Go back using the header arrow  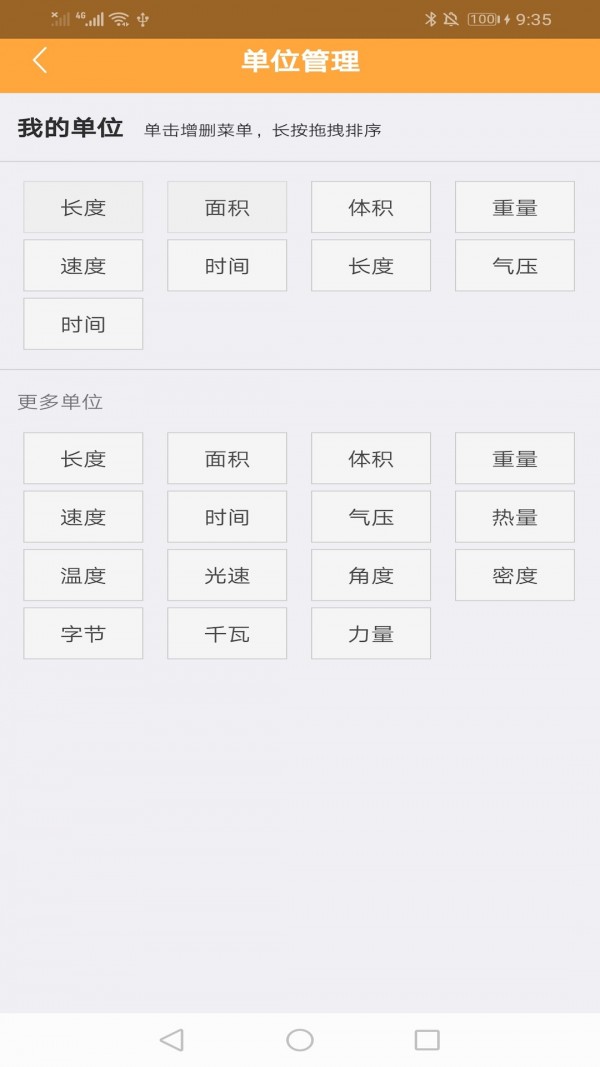[x=40, y=61]
